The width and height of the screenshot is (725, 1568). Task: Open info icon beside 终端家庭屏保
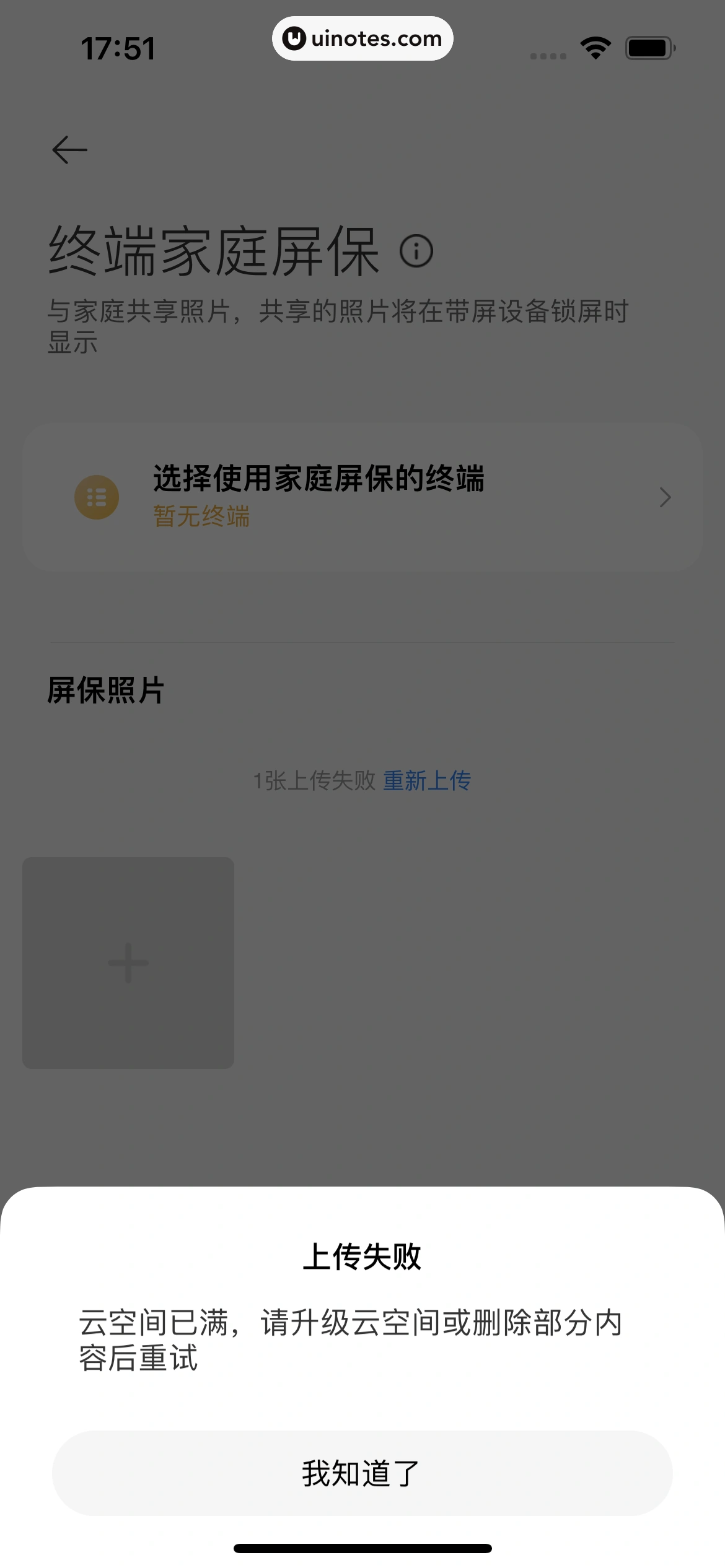pyautogui.click(x=416, y=251)
